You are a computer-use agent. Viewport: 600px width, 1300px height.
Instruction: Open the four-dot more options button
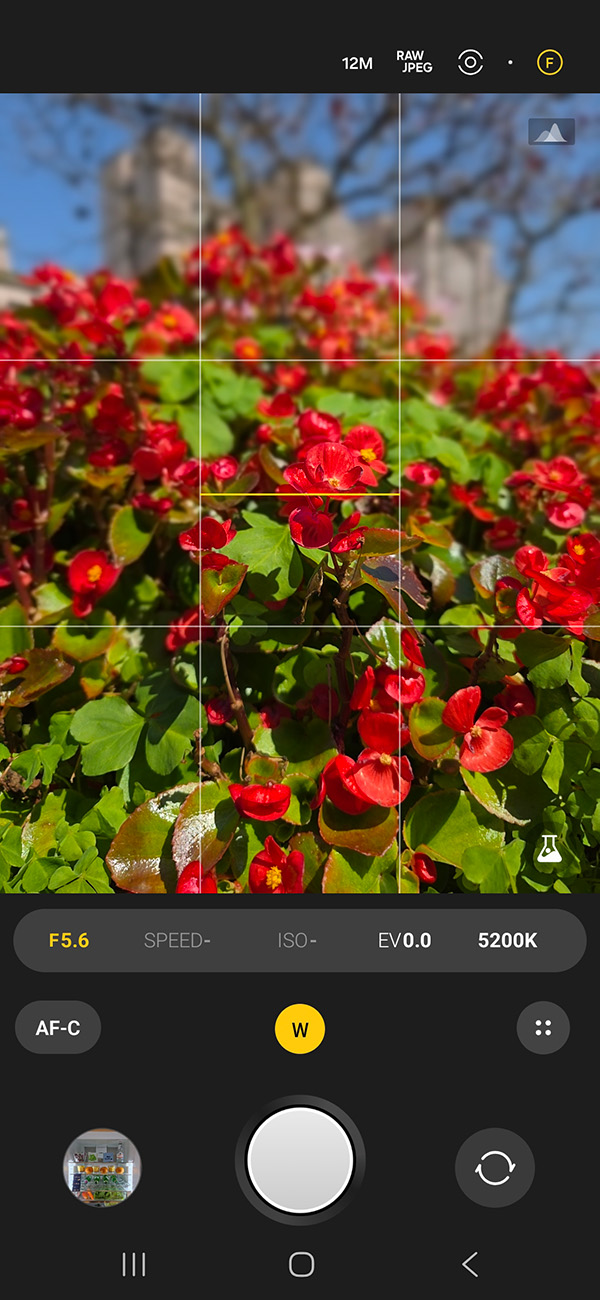point(543,1028)
